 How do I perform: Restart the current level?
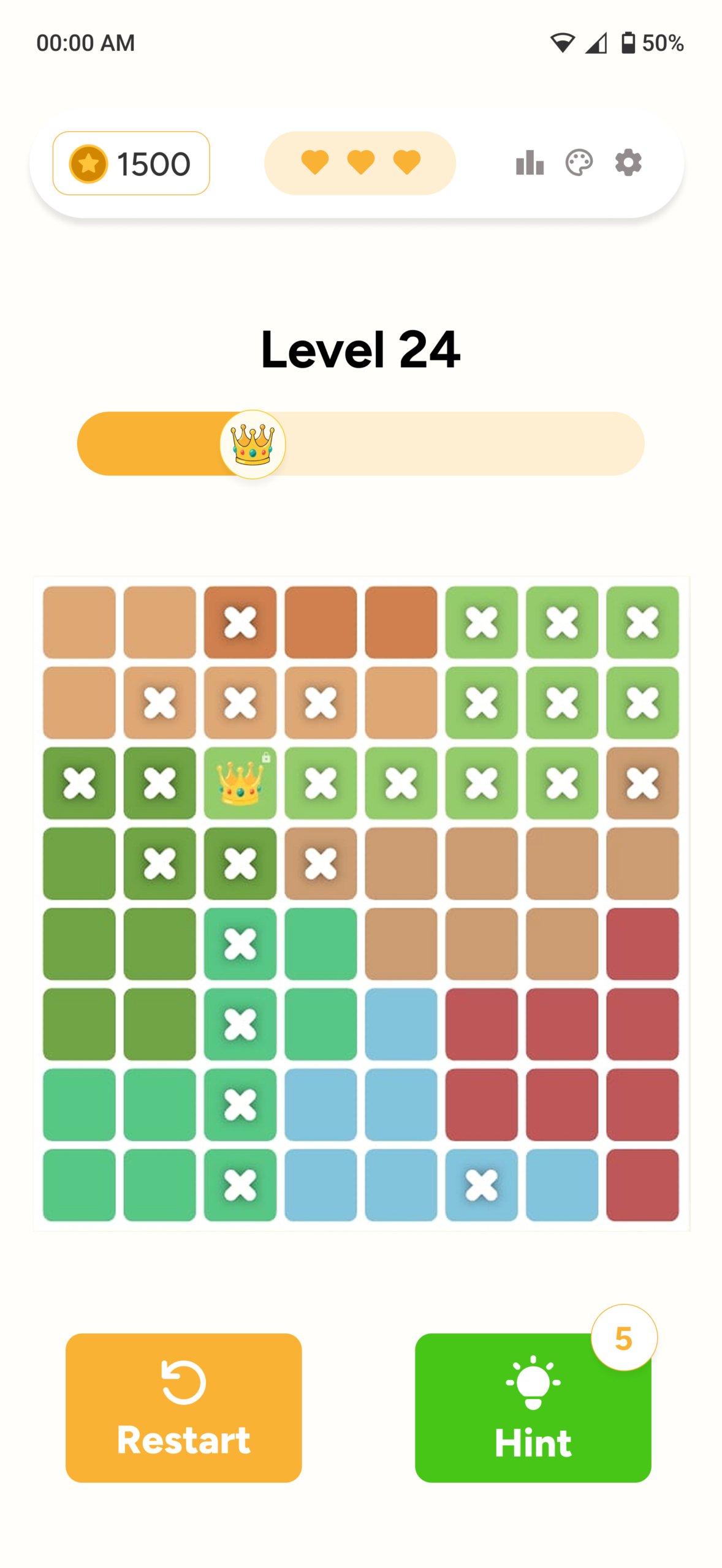pos(183,1407)
